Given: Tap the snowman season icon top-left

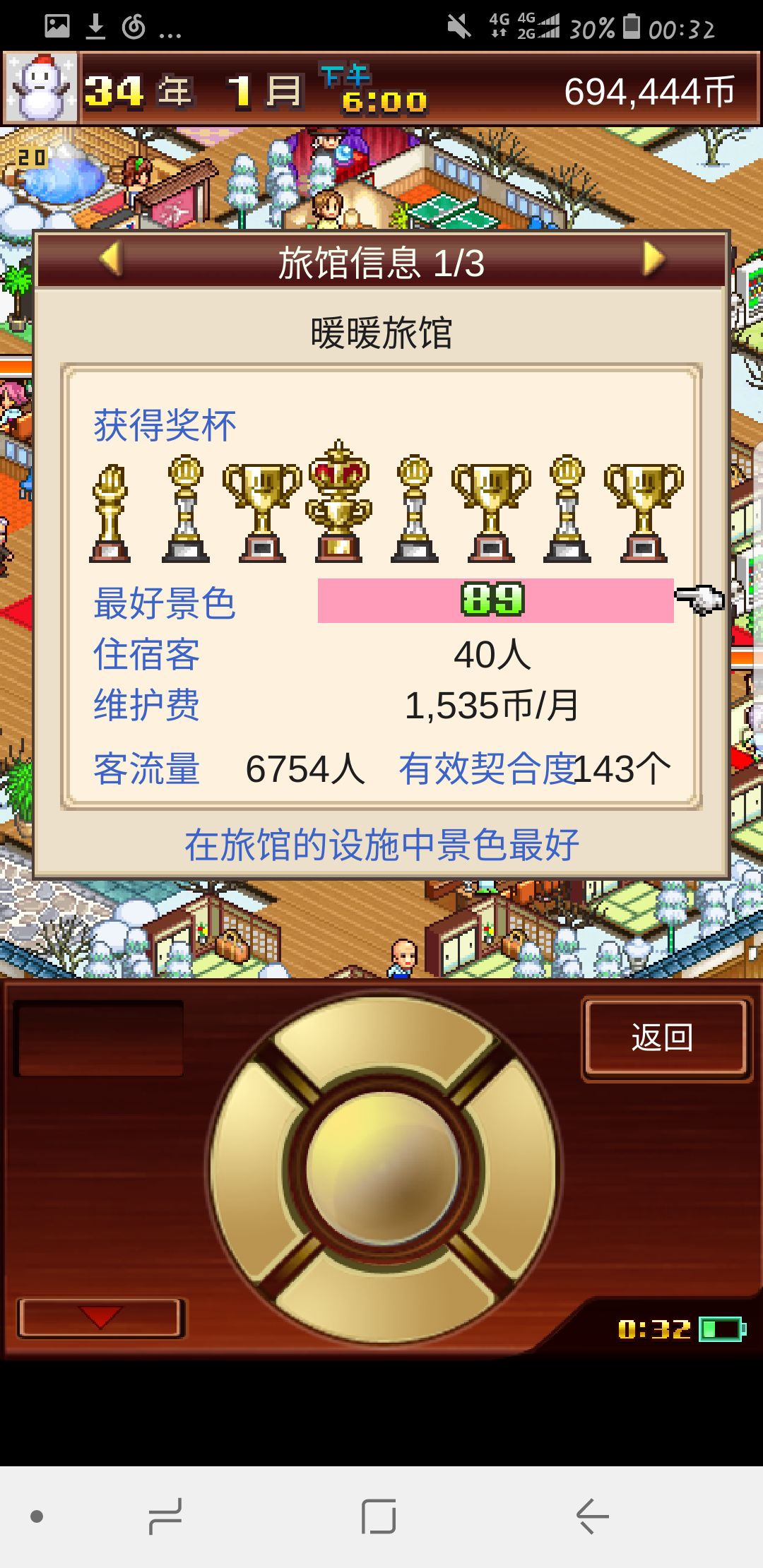Looking at the screenshot, I should click(x=40, y=85).
